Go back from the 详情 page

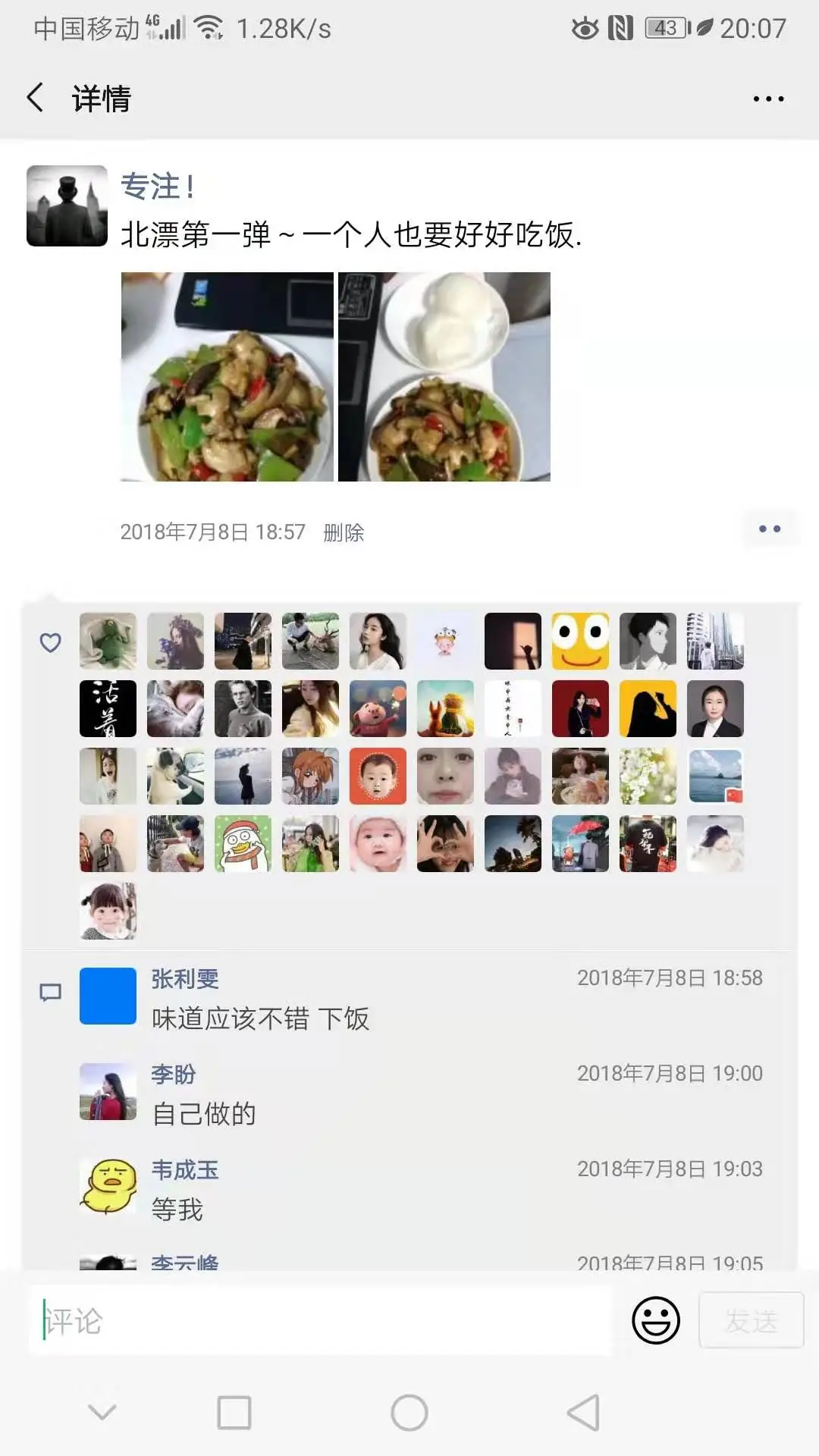[36, 99]
